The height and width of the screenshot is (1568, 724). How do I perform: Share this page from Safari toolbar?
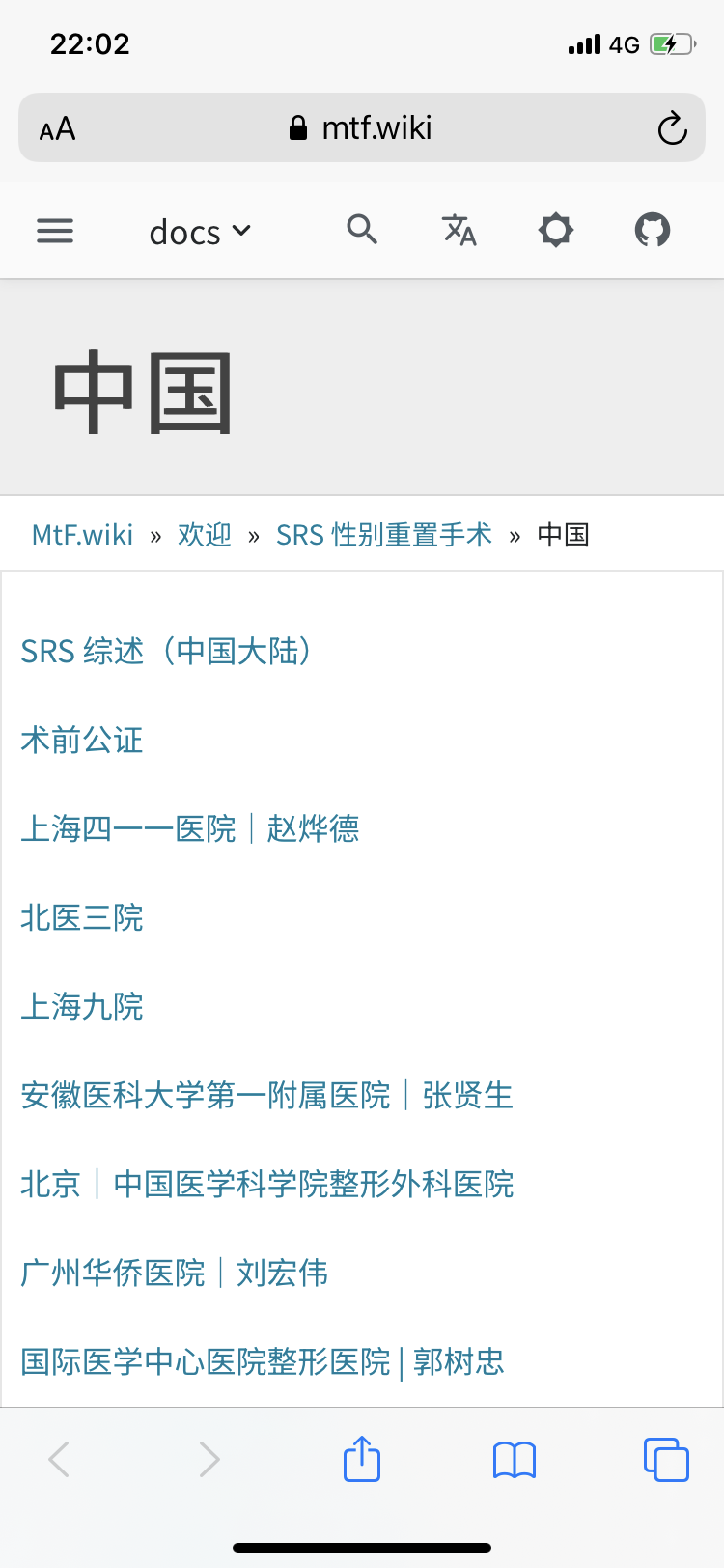[362, 1459]
